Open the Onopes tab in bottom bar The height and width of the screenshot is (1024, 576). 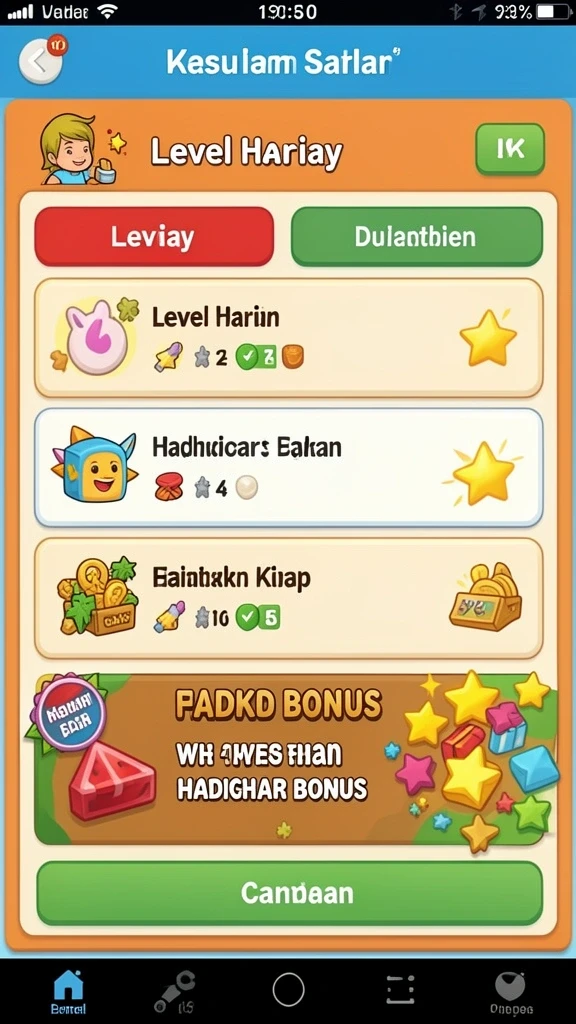tap(511, 991)
